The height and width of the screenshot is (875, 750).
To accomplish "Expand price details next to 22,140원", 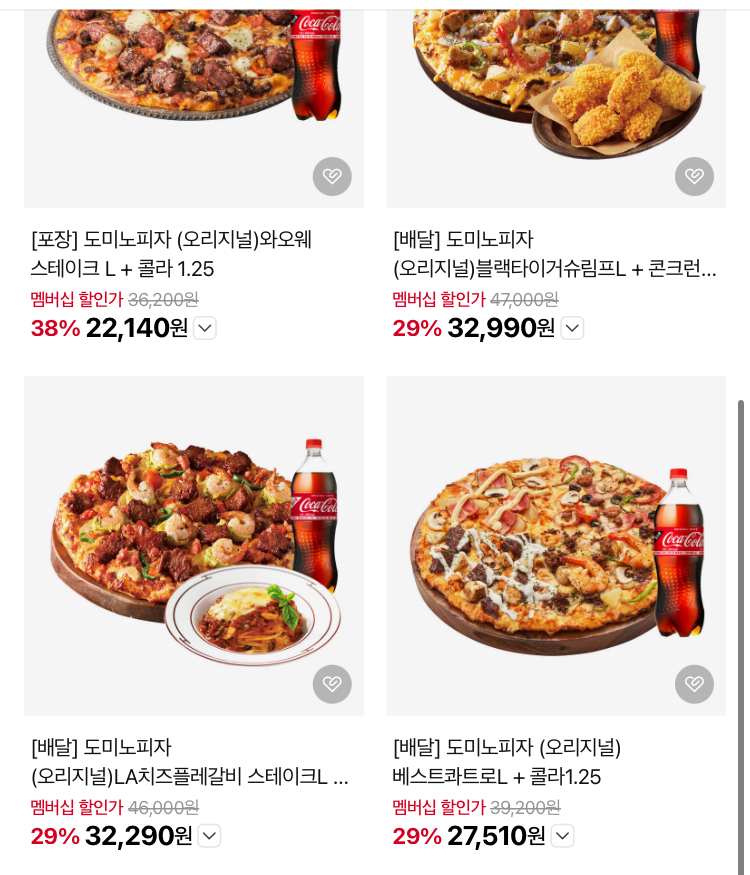I will pos(205,328).
